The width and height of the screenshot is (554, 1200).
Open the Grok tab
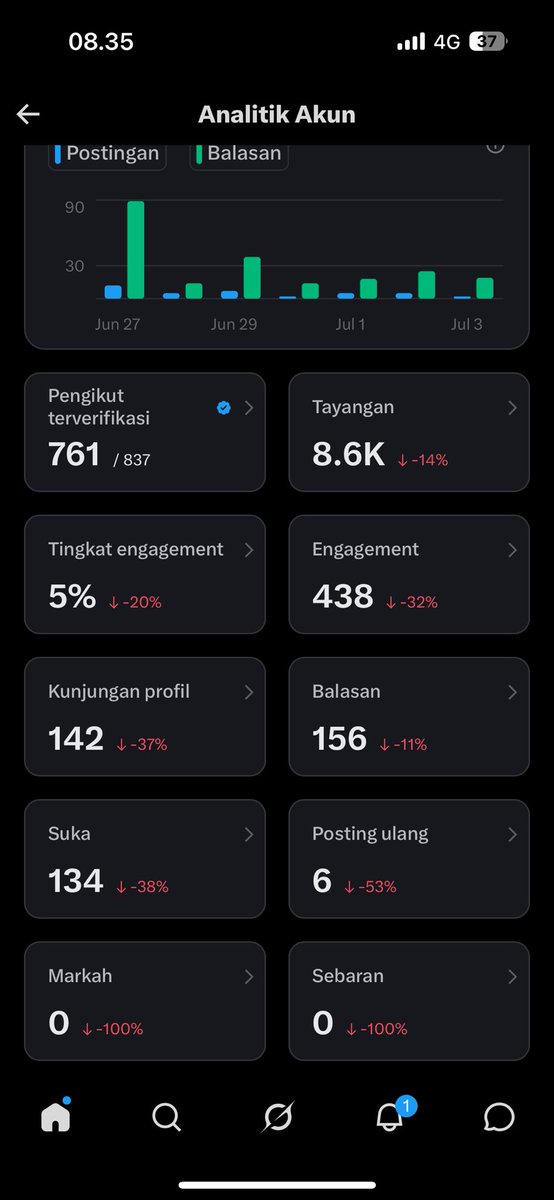[x=277, y=1117]
